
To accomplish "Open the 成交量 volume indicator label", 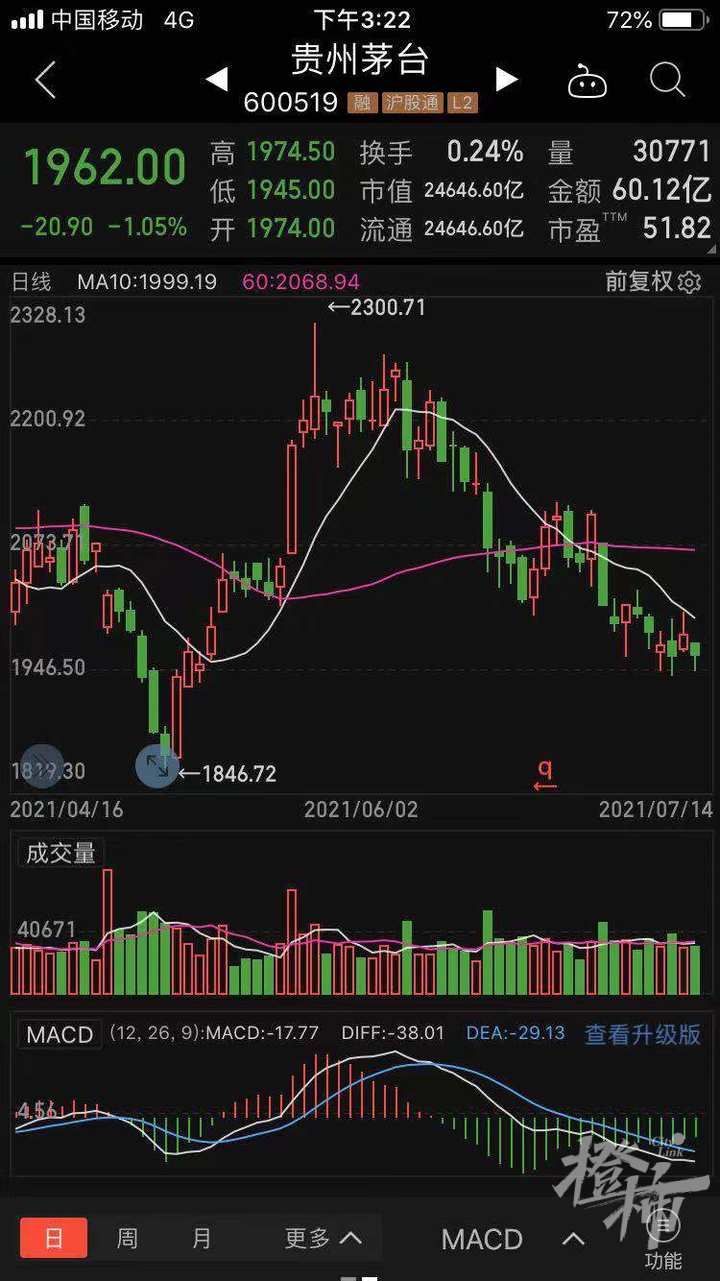I will (x=61, y=853).
